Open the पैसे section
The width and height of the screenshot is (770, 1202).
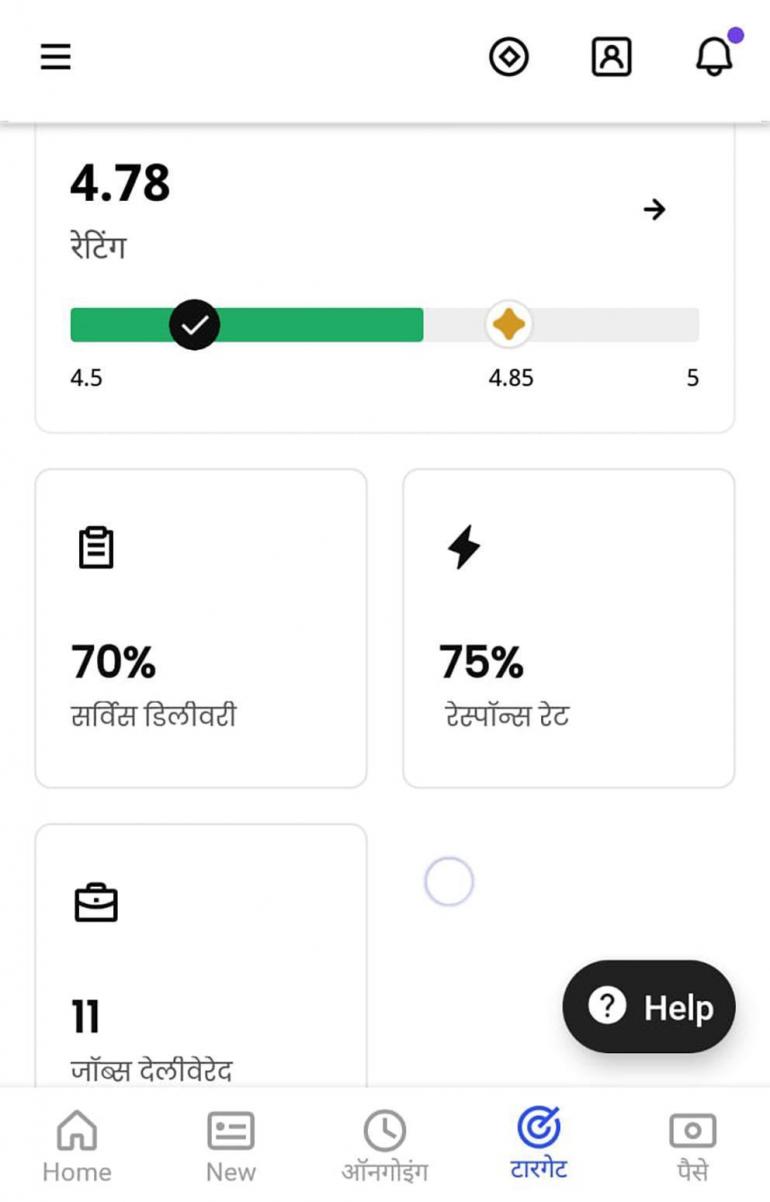pos(692,1140)
